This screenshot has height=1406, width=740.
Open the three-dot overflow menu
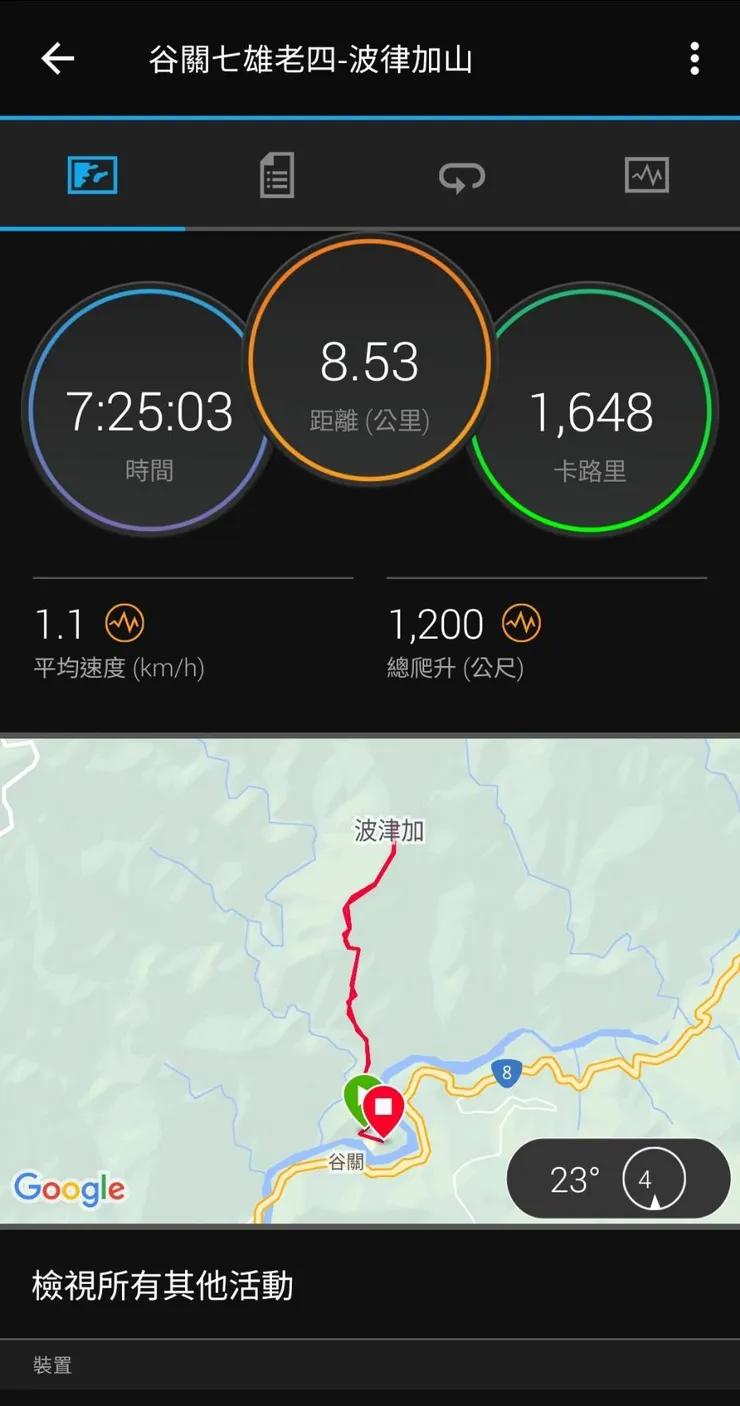[x=696, y=58]
